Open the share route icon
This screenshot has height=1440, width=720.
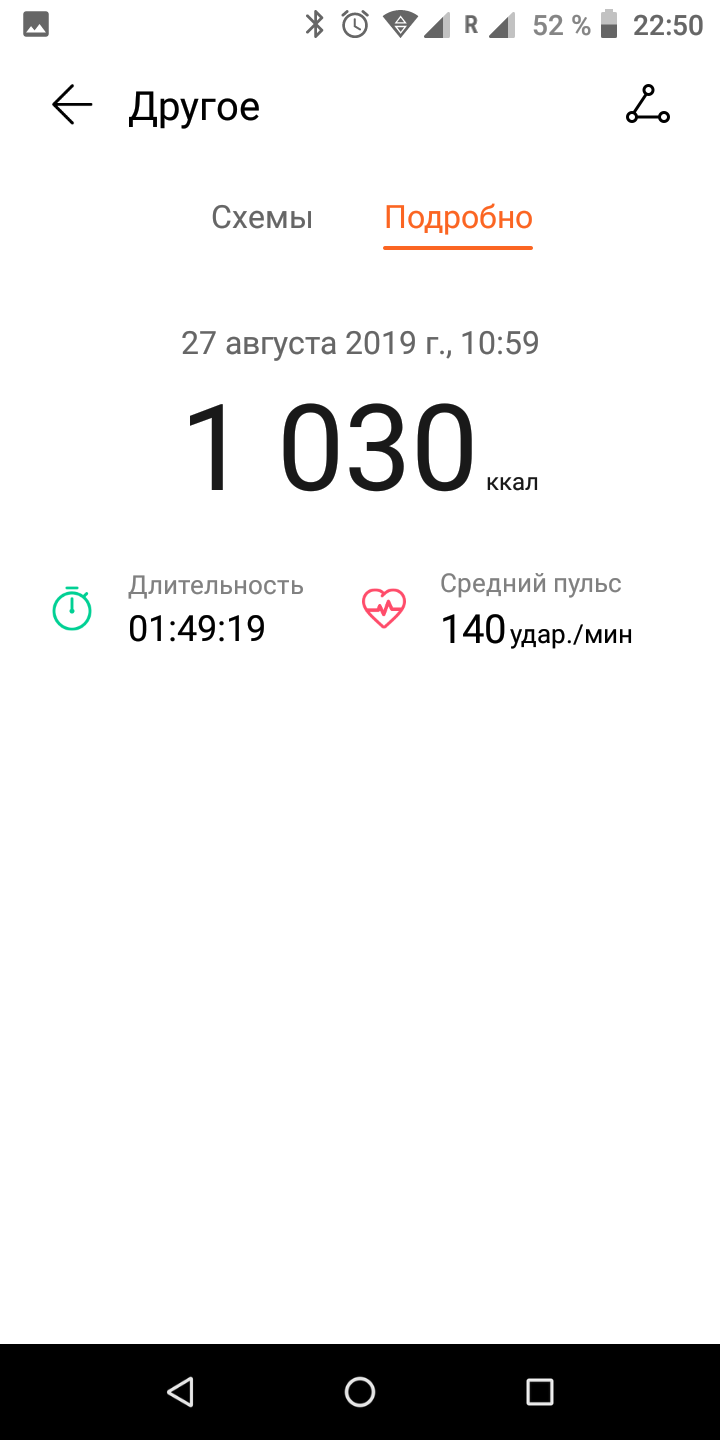(647, 105)
